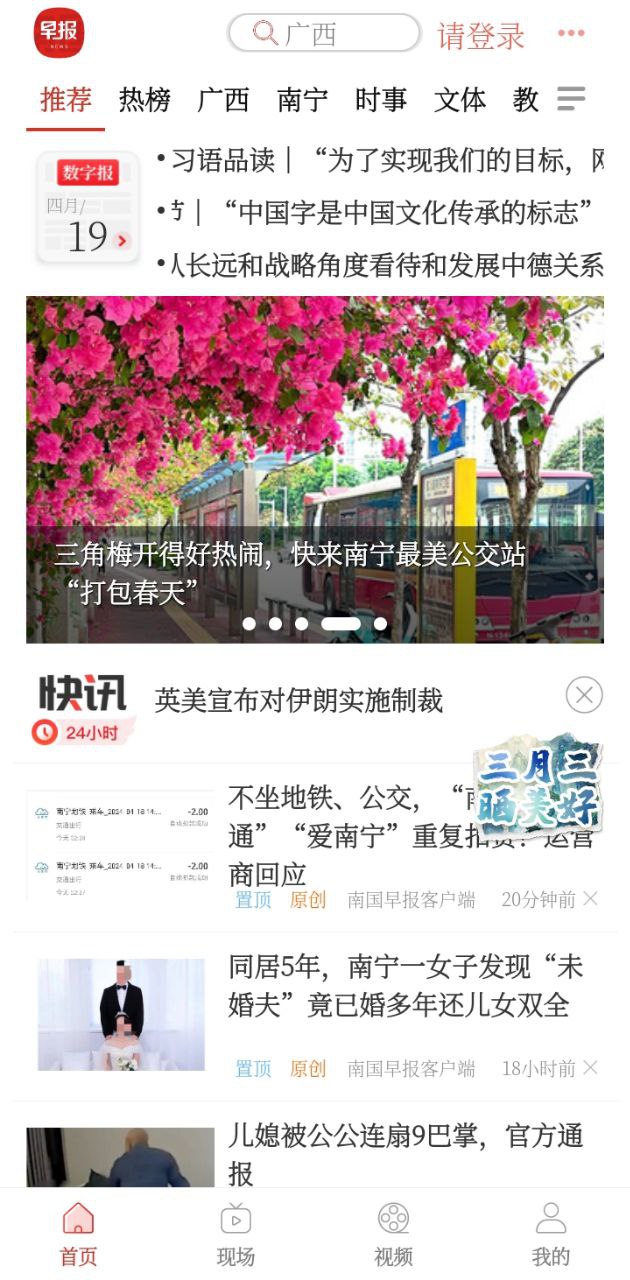
Task: Open the 快讯 Iran sanctions newsflash
Action: click(298, 700)
